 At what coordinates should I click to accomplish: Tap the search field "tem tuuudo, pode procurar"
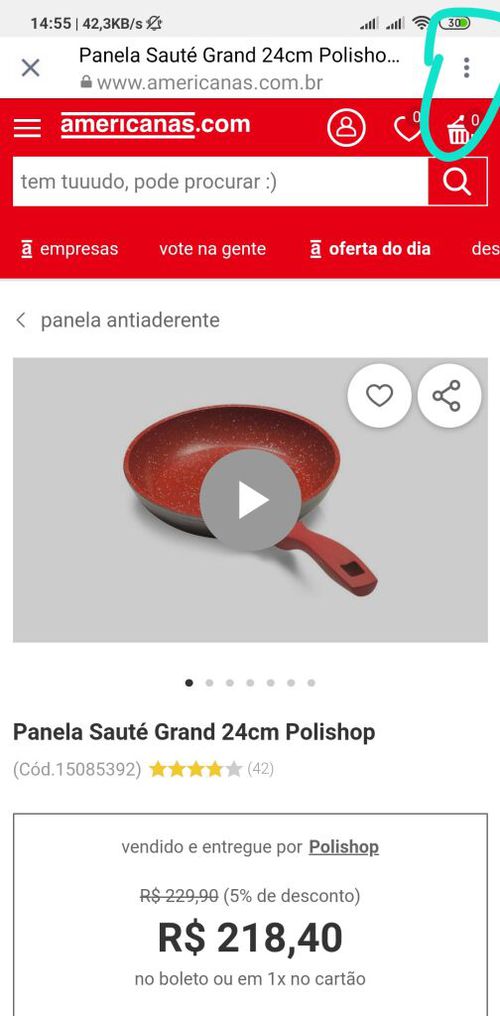220,181
